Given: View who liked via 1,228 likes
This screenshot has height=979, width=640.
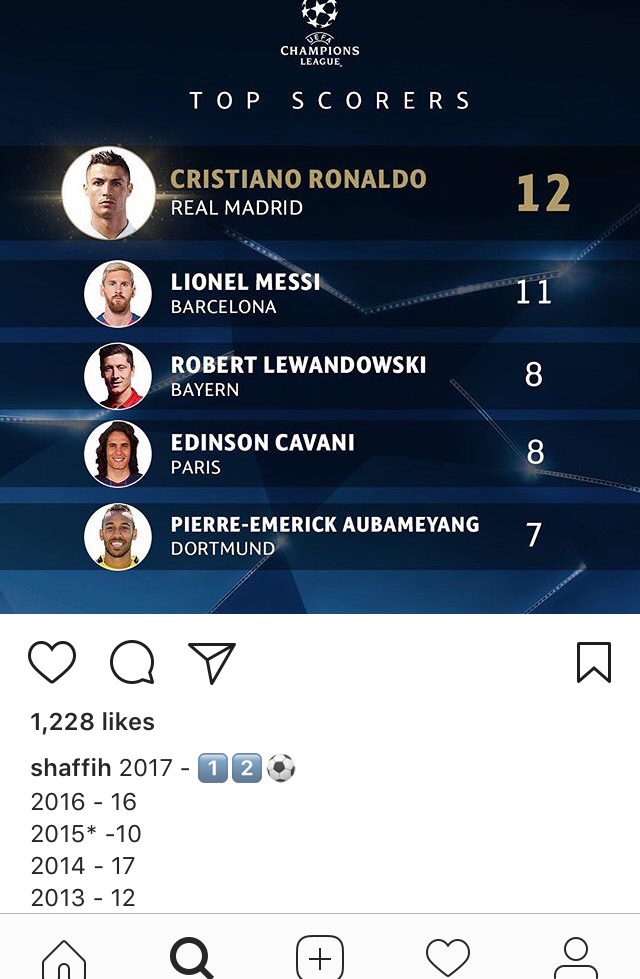Looking at the screenshot, I should click(x=93, y=722).
